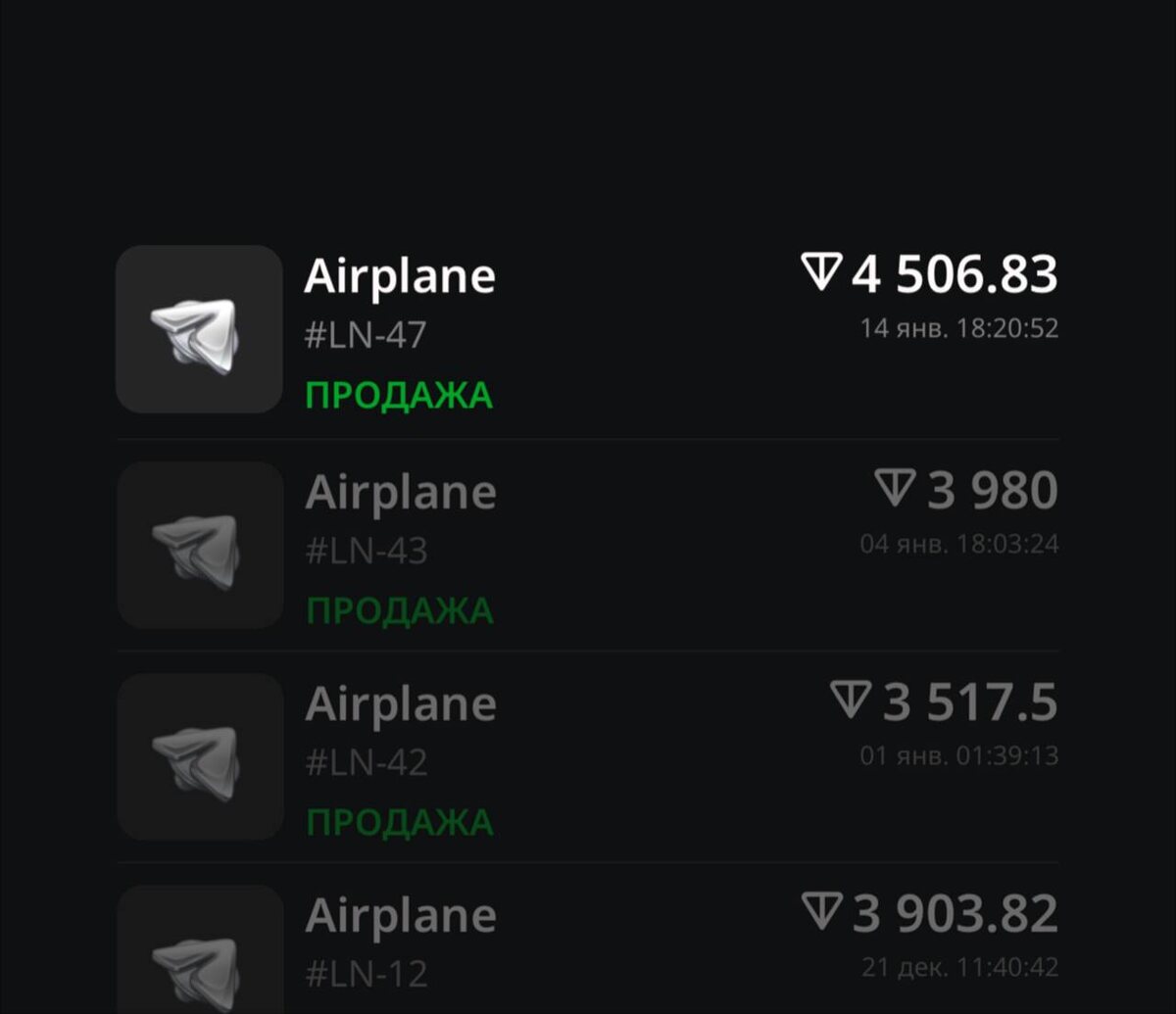Open the Airplane #LN-47 sale entry
The height and width of the screenshot is (1014, 1176).
coord(588,329)
